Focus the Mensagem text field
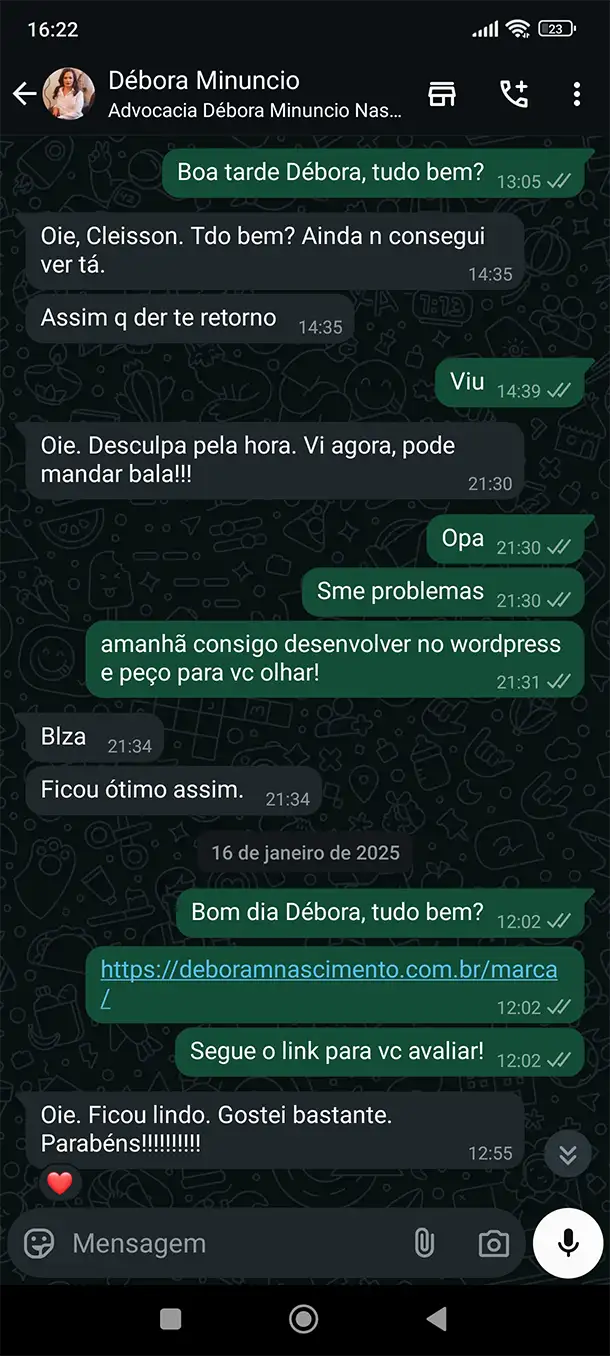 pyautogui.click(x=235, y=1243)
